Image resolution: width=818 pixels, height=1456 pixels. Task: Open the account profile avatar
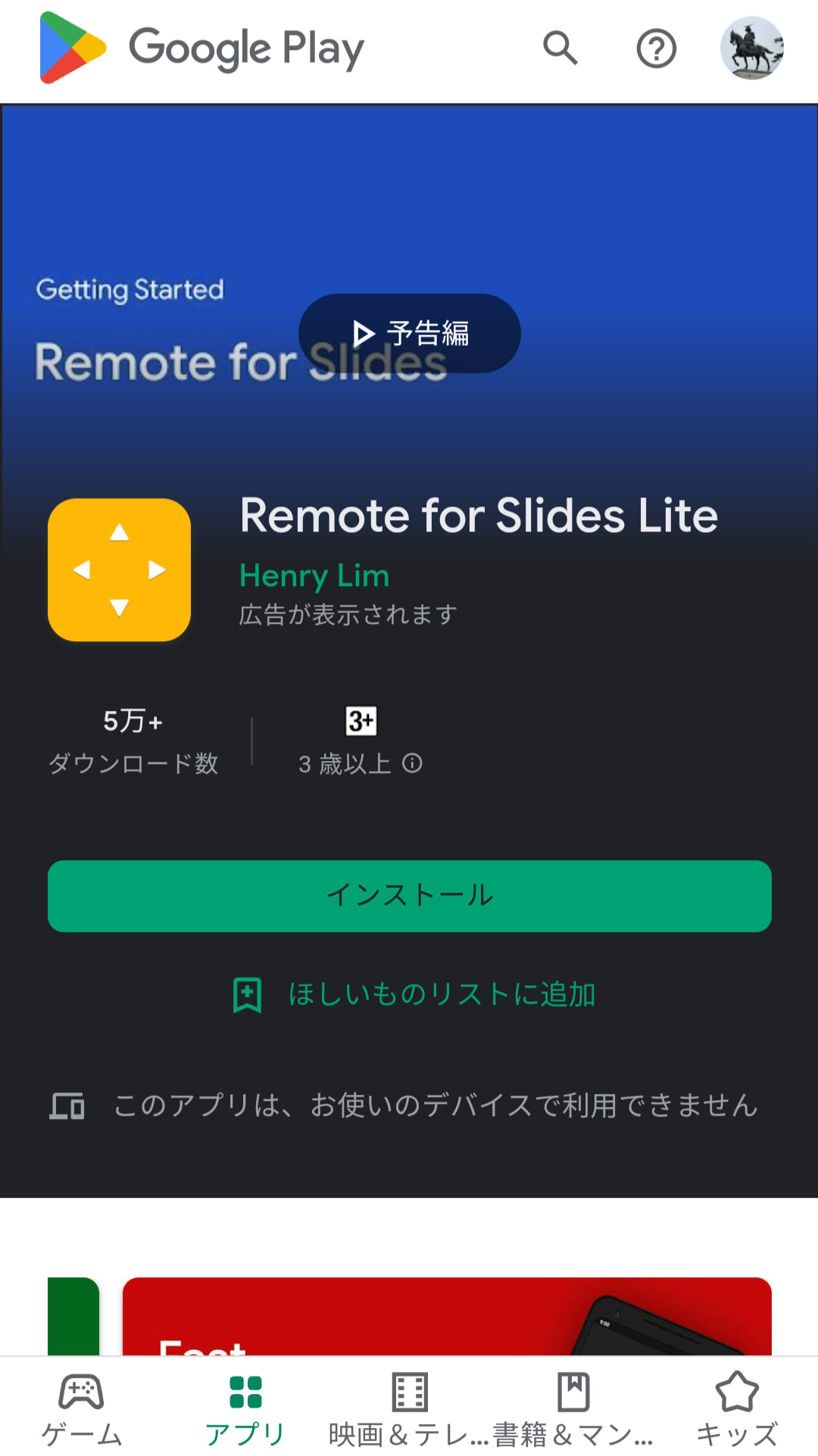pos(751,49)
